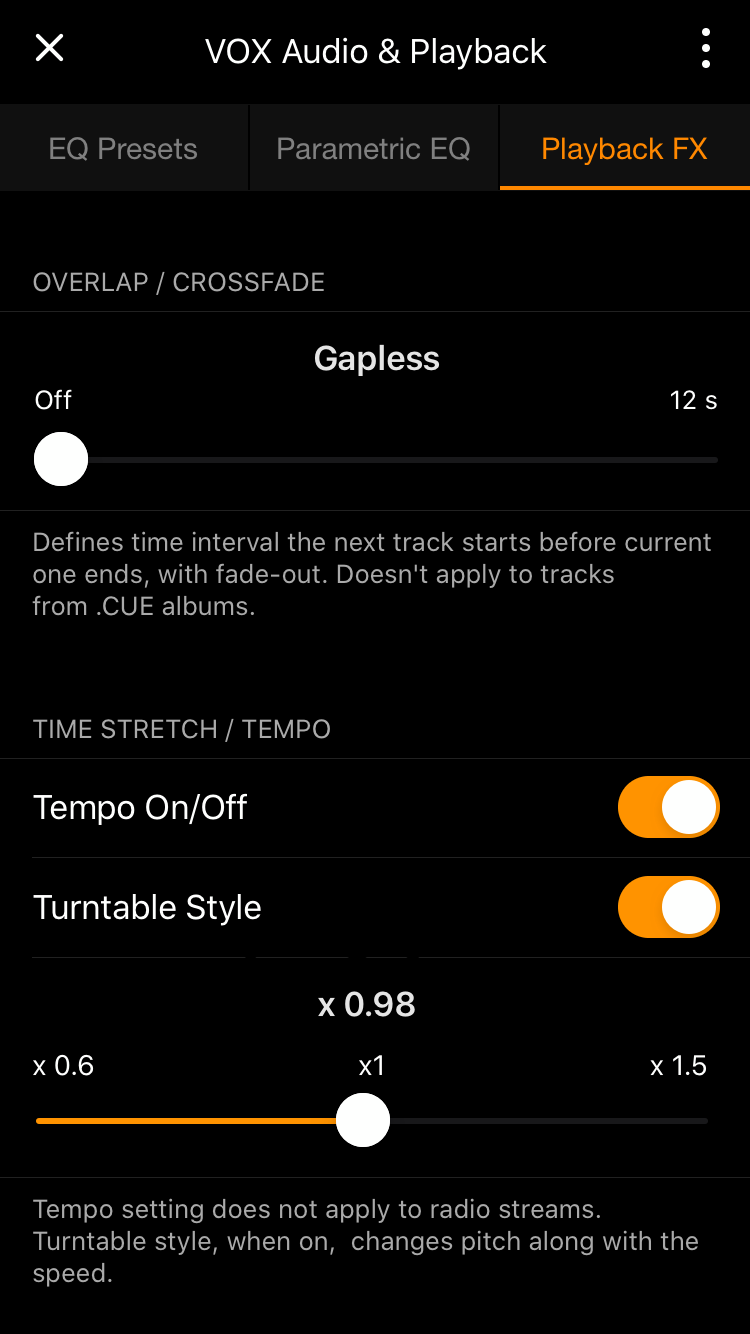Image resolution: width=750 pixels, height=1334 pixels.
Task: Turn off Turntable Style
Action: 668,907
